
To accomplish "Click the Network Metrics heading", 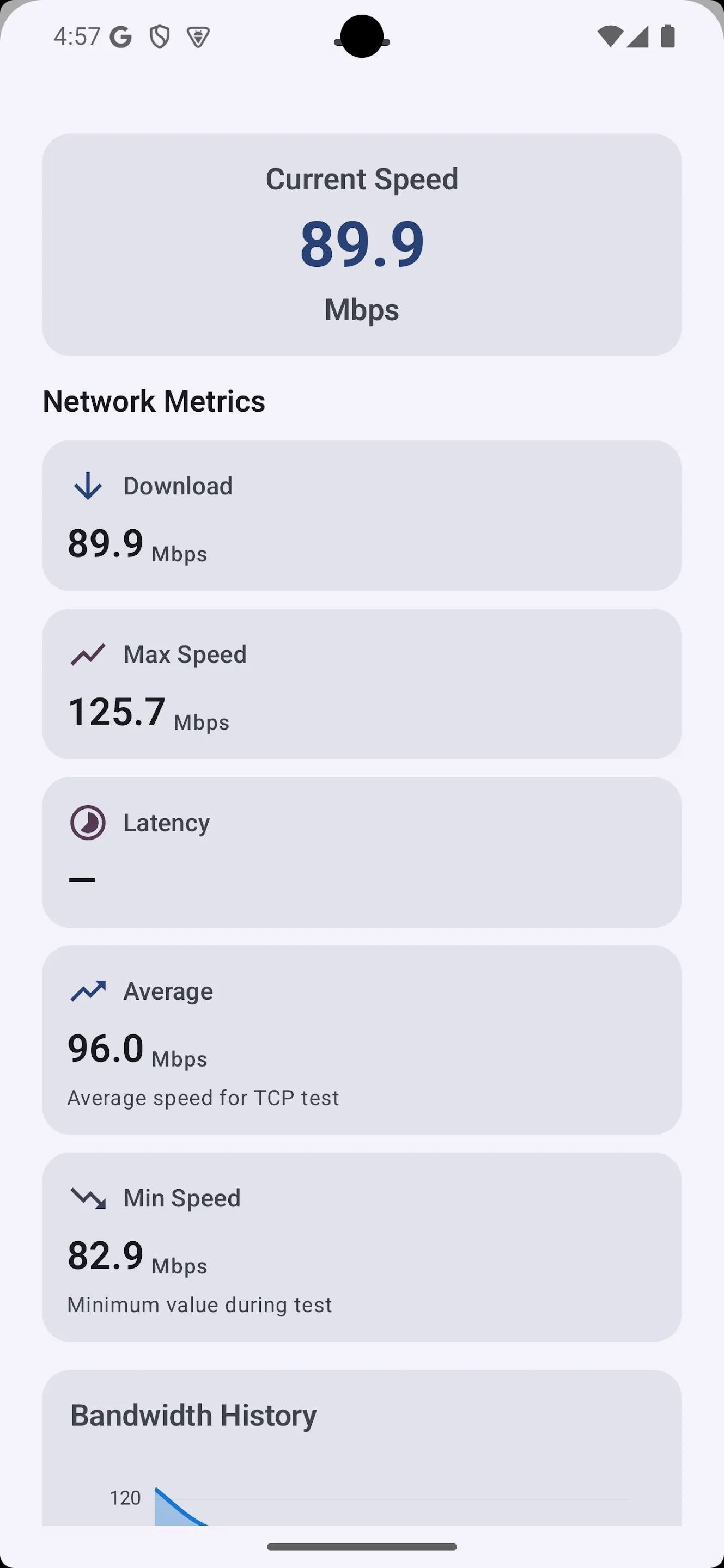I will pyautogui.click(x=154, y=401).
